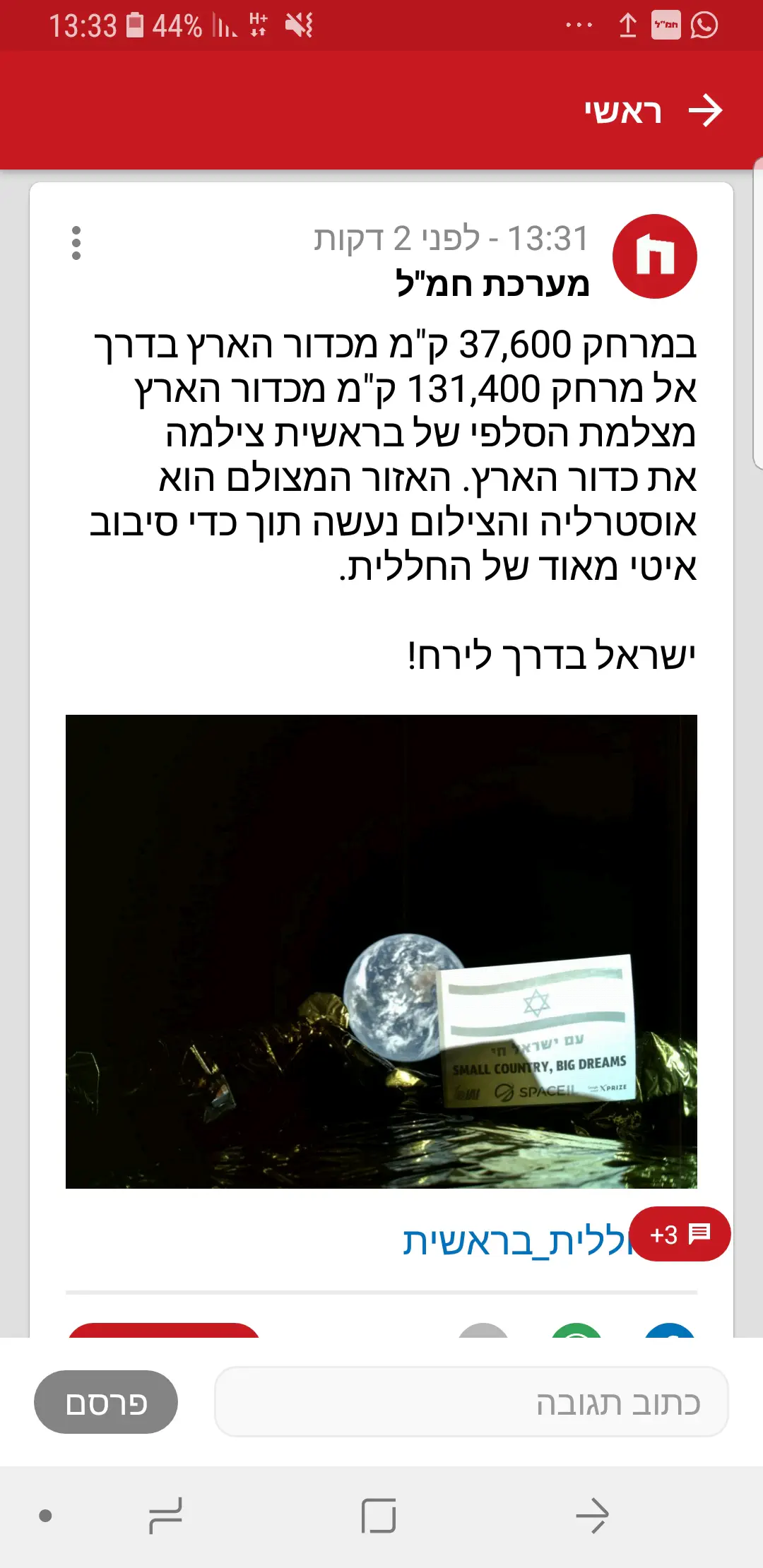763x1568 pixels.
Task: View the Earth selfie photo full size
Action: tap(381, 951)
